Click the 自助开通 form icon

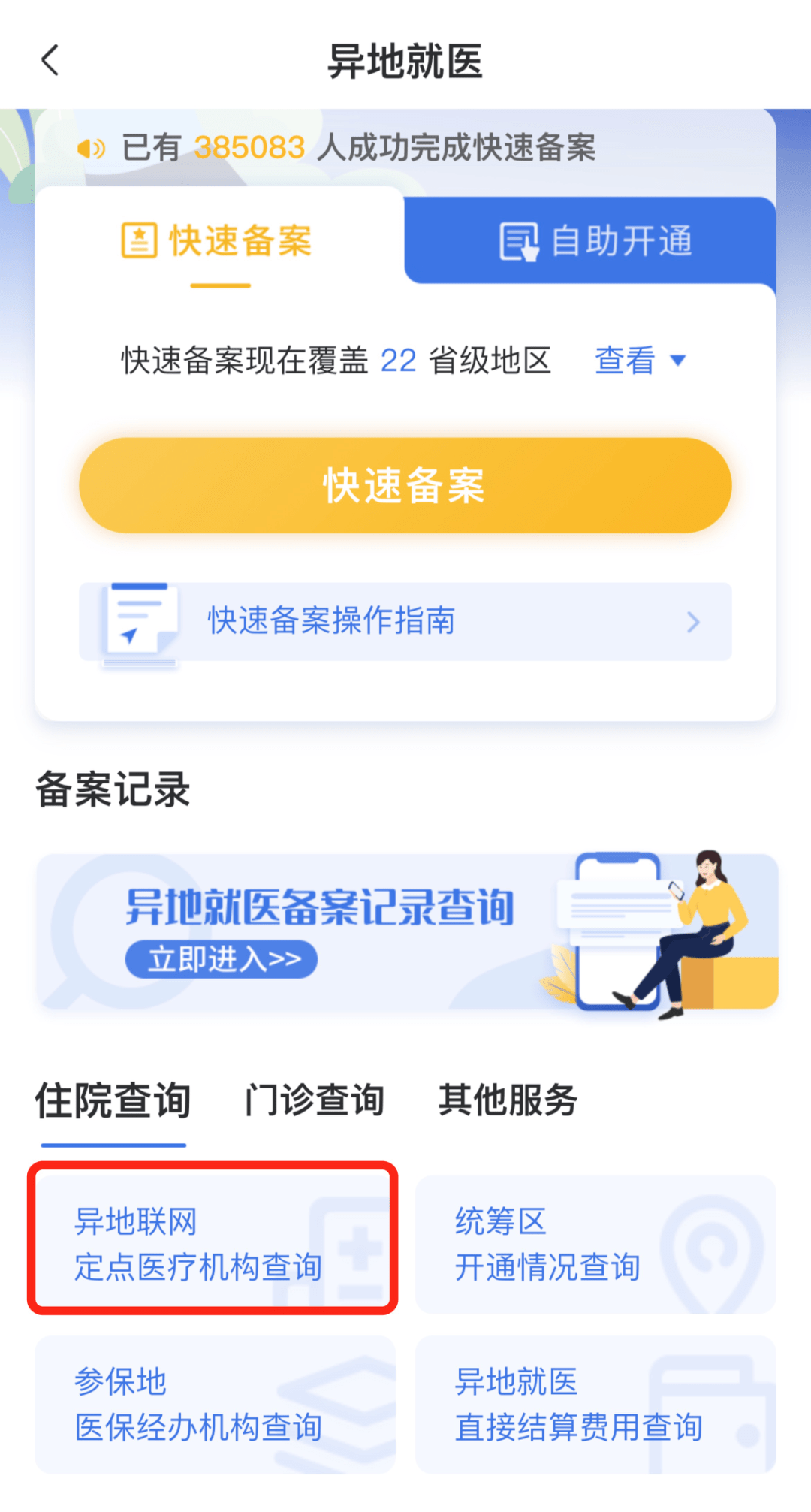(x=520, y=240)
